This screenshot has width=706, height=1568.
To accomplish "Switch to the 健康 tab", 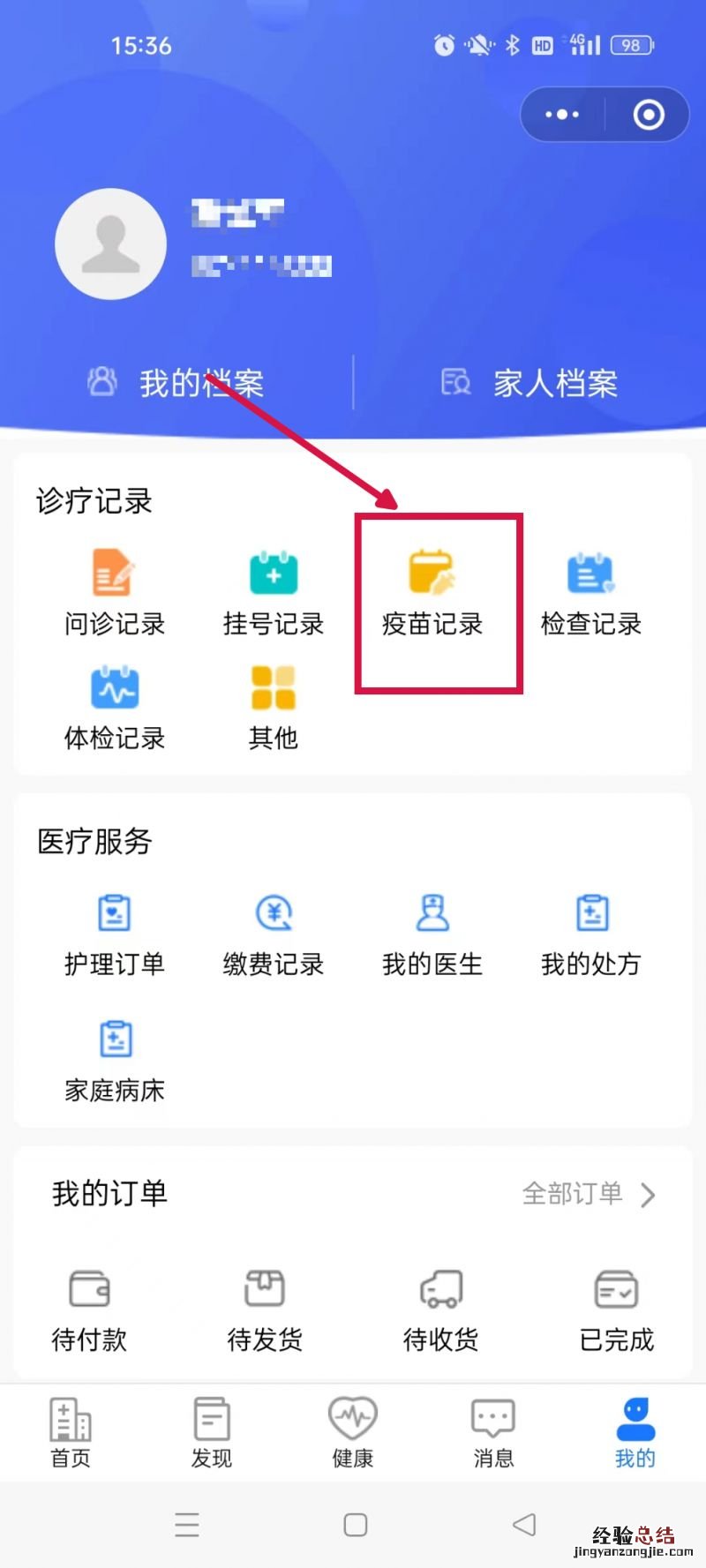I will click(352, 1432).
